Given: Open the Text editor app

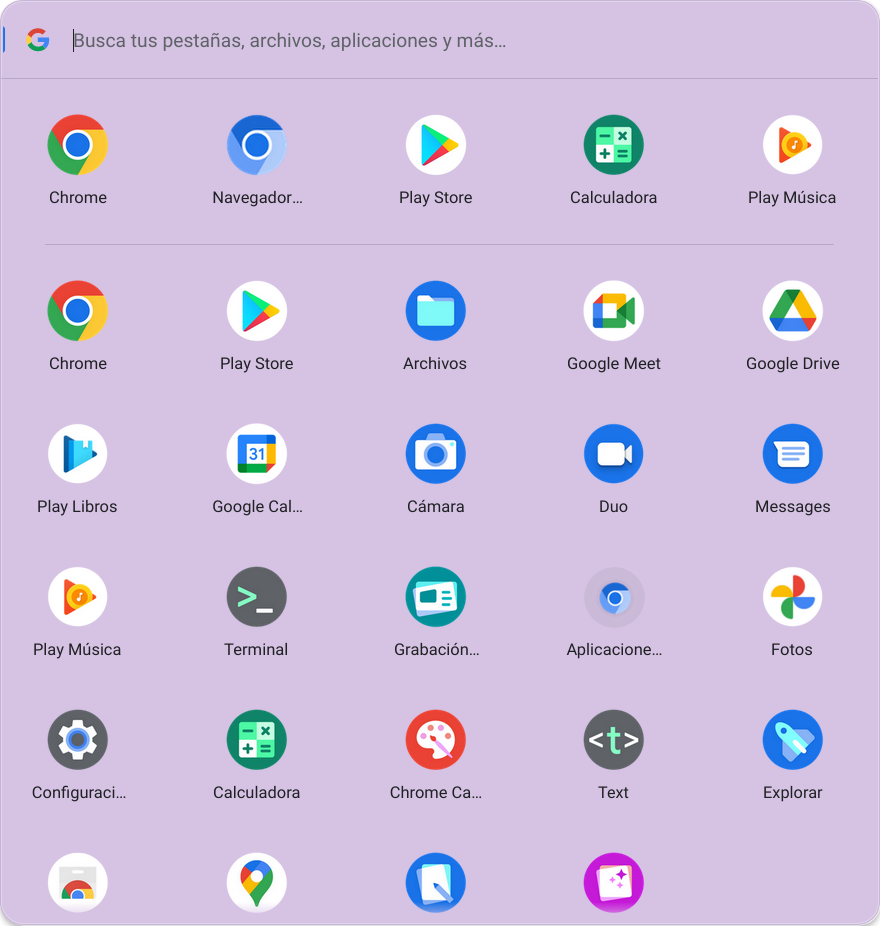Looking at the screenshot, I should [614, 740].
